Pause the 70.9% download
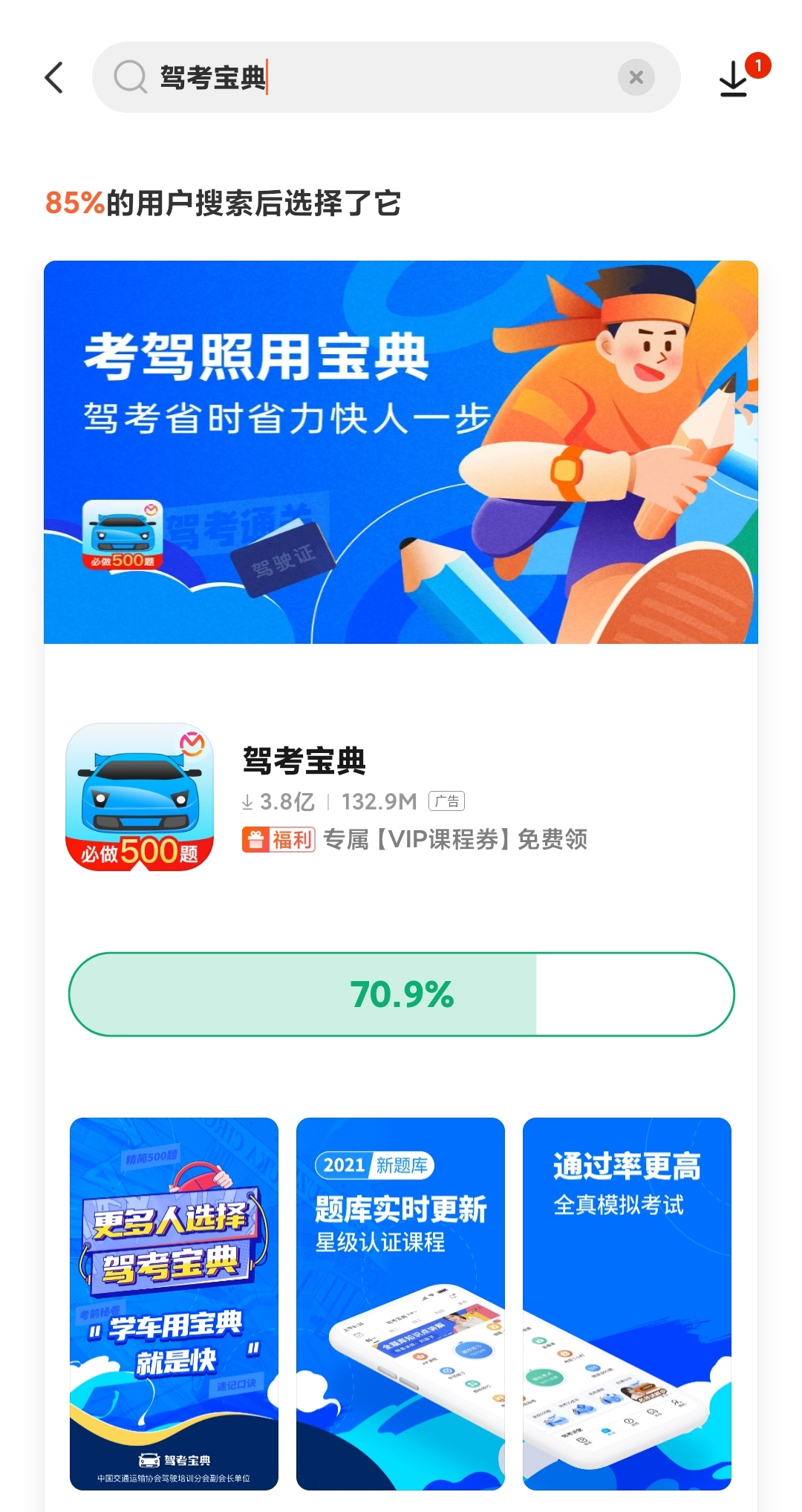802x1512 pixels. tap(401, 994)
